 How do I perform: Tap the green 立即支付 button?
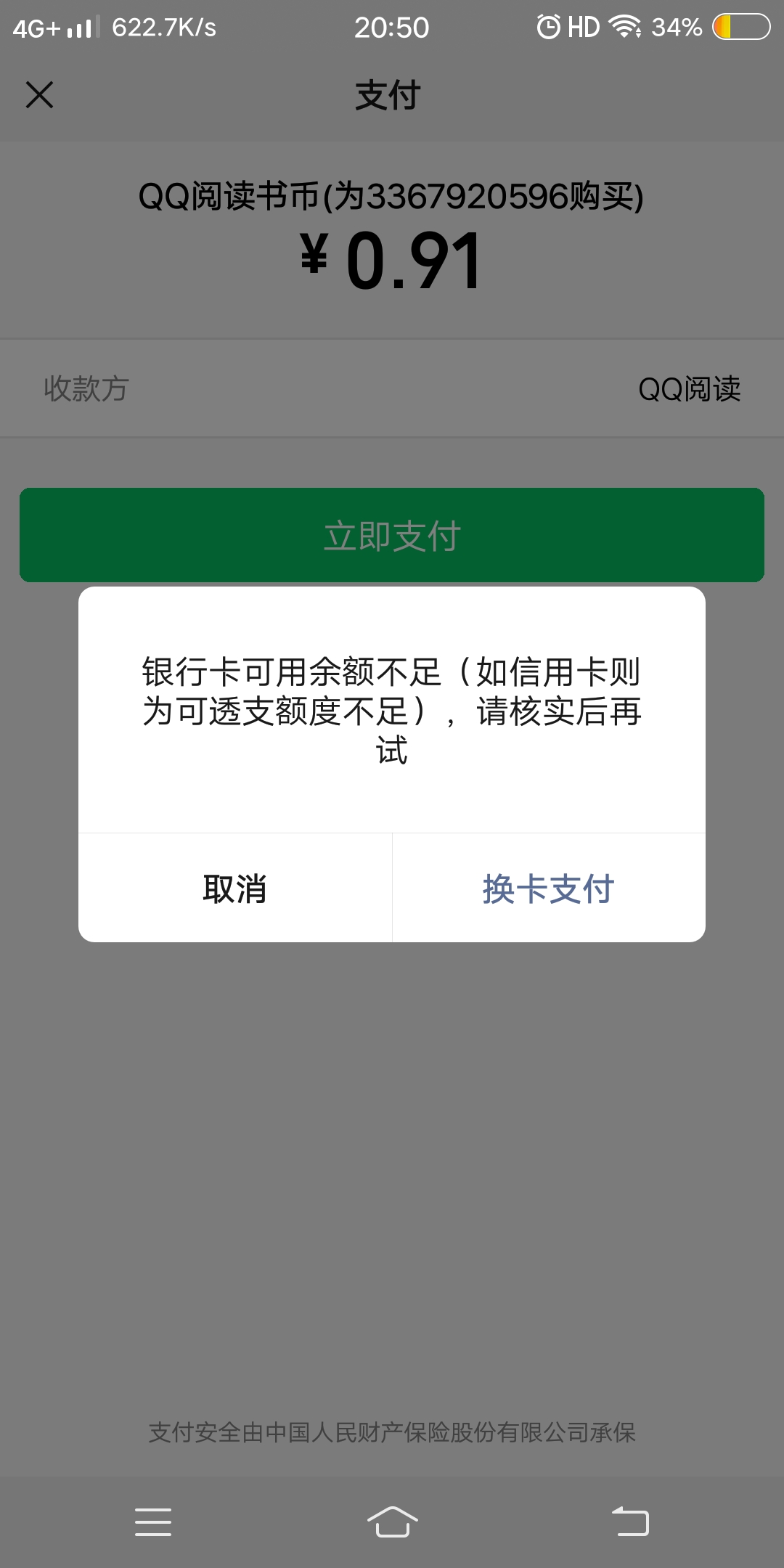click(x=392, y=536)
